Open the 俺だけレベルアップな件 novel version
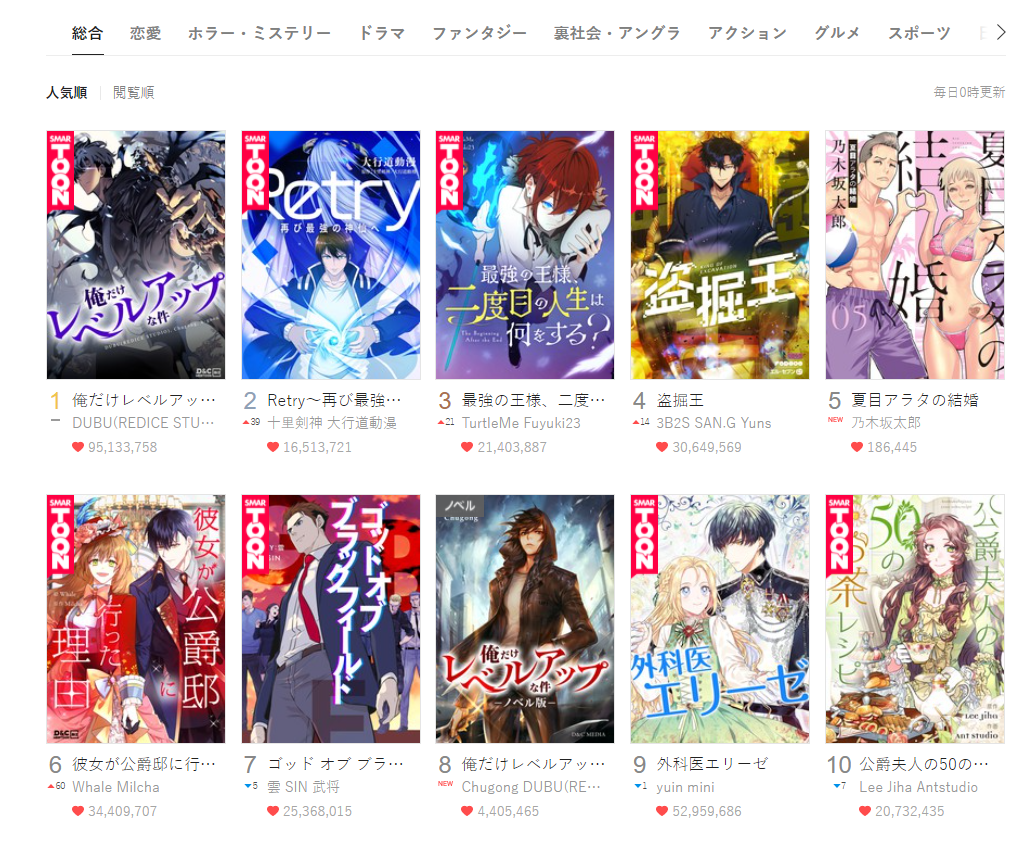Viewport: 1028px width, 846px height. point(525,619)
